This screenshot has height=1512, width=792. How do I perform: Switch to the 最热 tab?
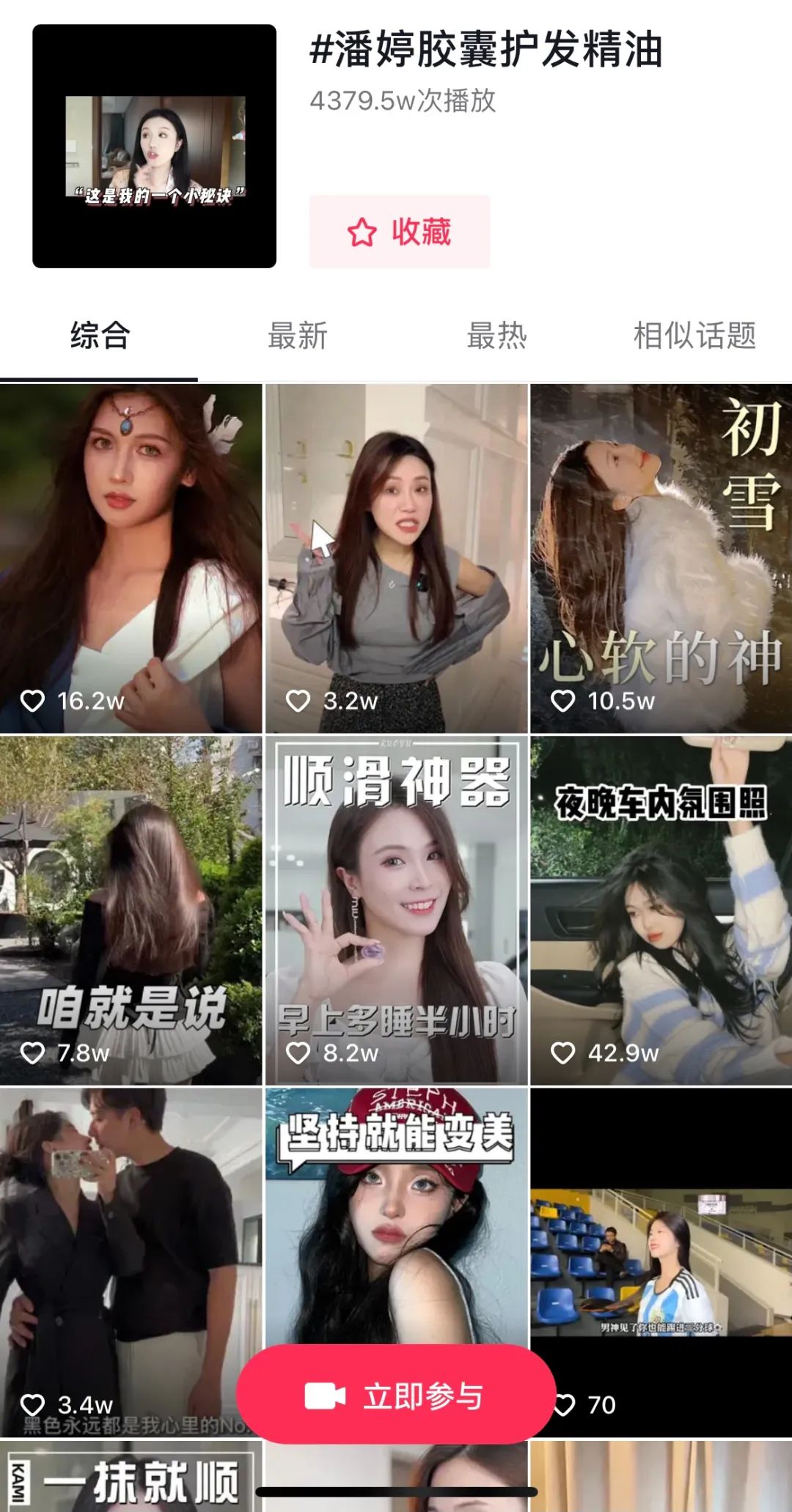496,336
